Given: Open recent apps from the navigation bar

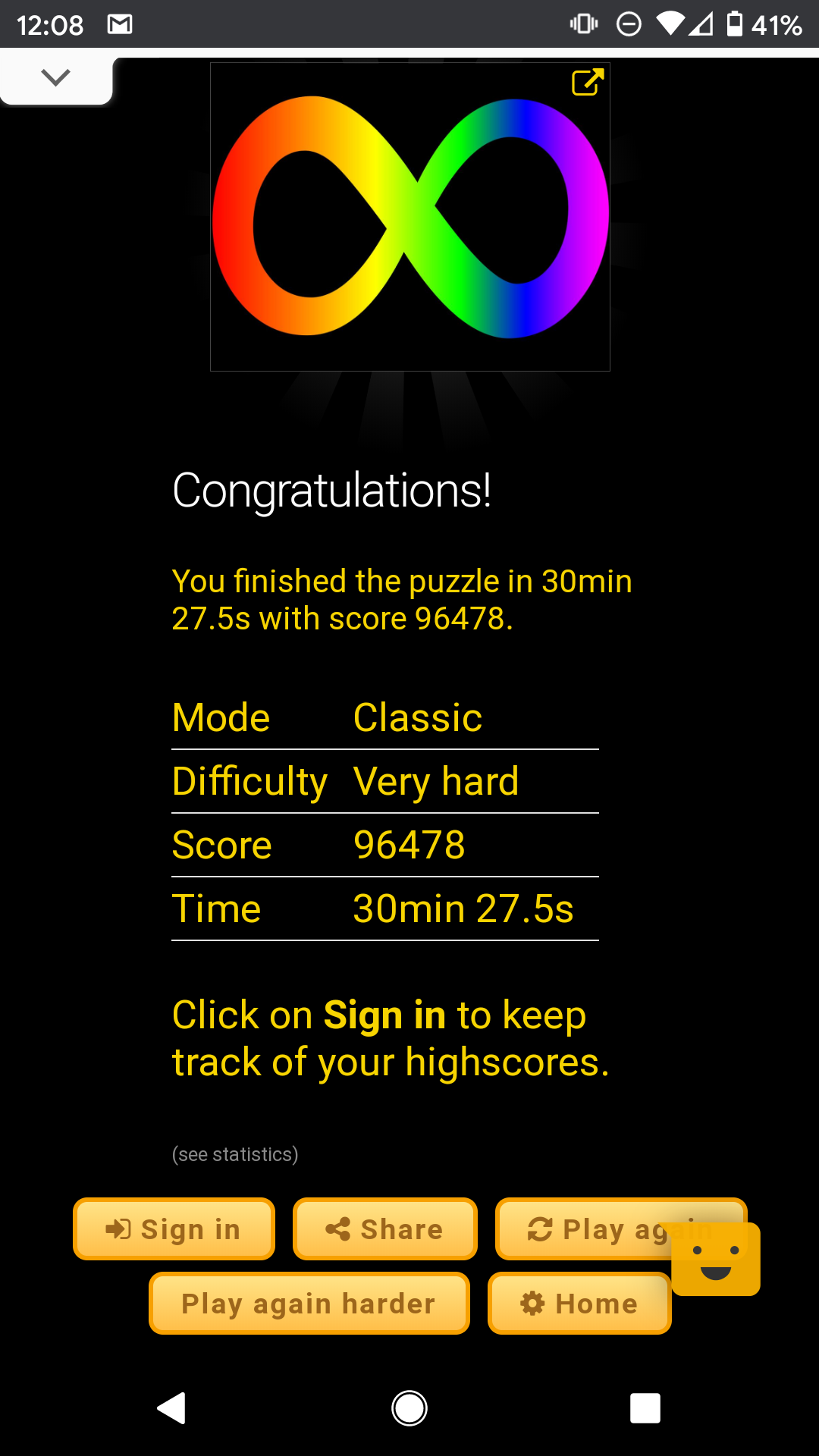Looking at the screenshot, I should pos(645,1408).
